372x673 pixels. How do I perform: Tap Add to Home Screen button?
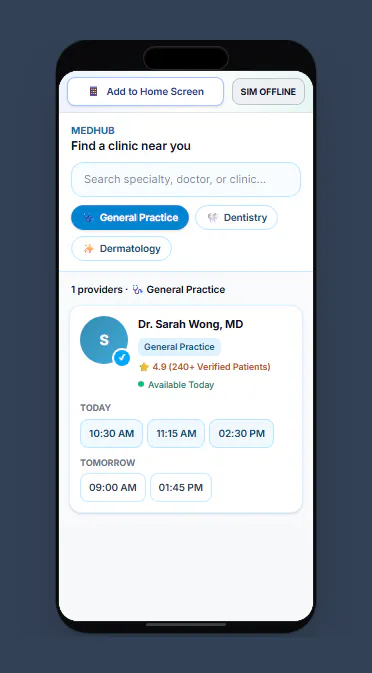point(145,91)
